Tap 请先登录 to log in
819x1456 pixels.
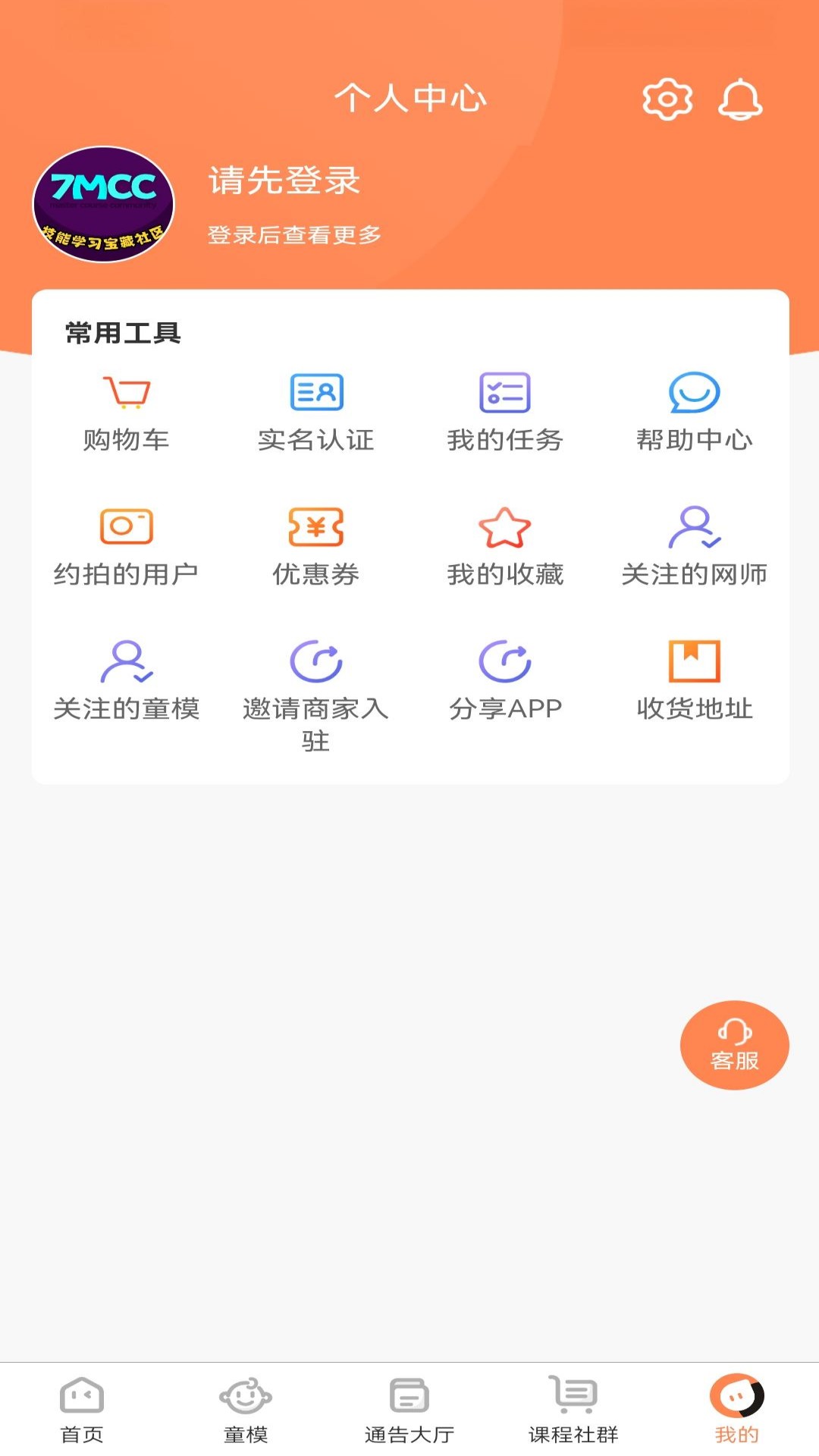(284, 182)
